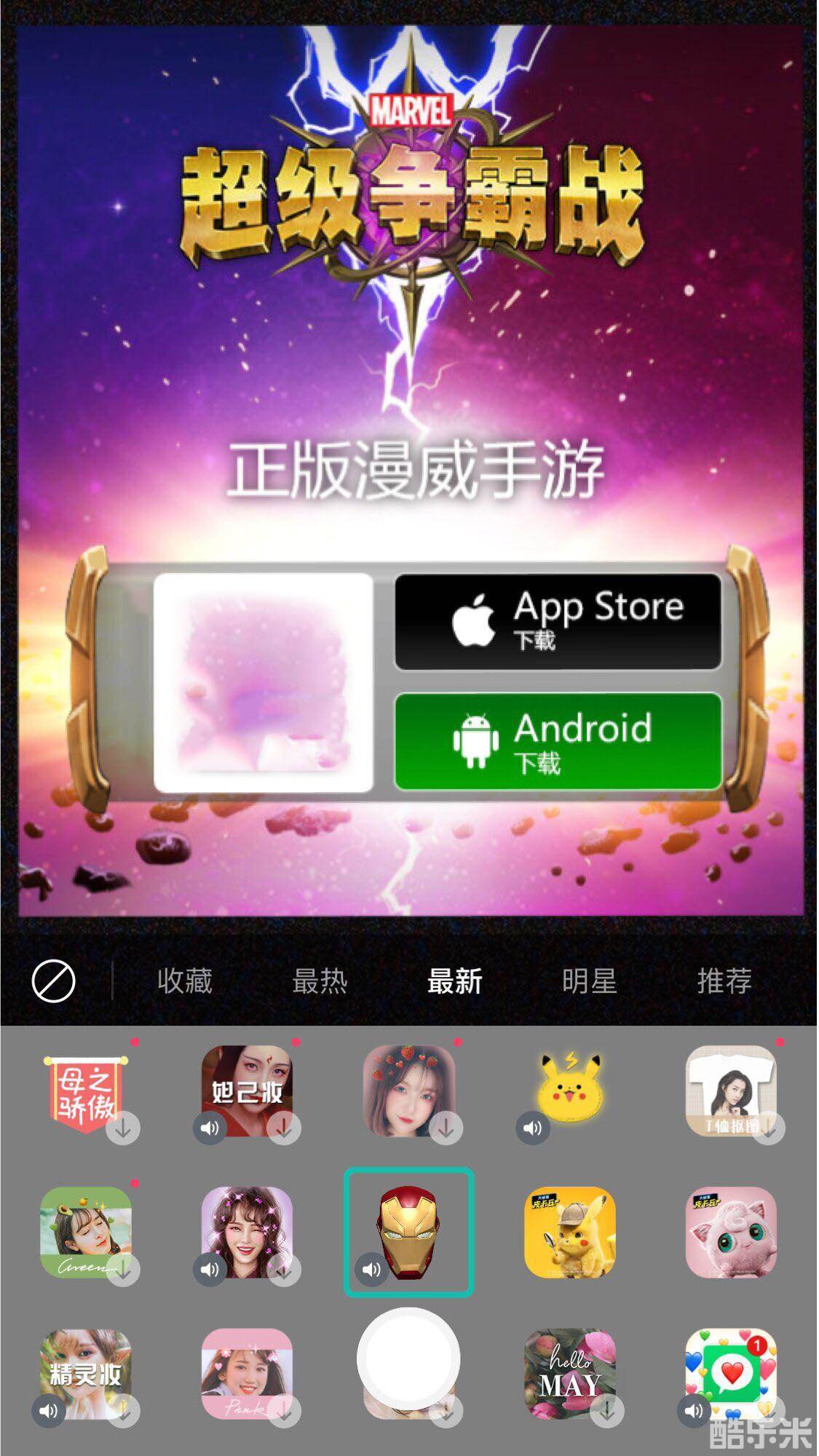Select the pink Jigglypuff sticker

pos(731,1232)
